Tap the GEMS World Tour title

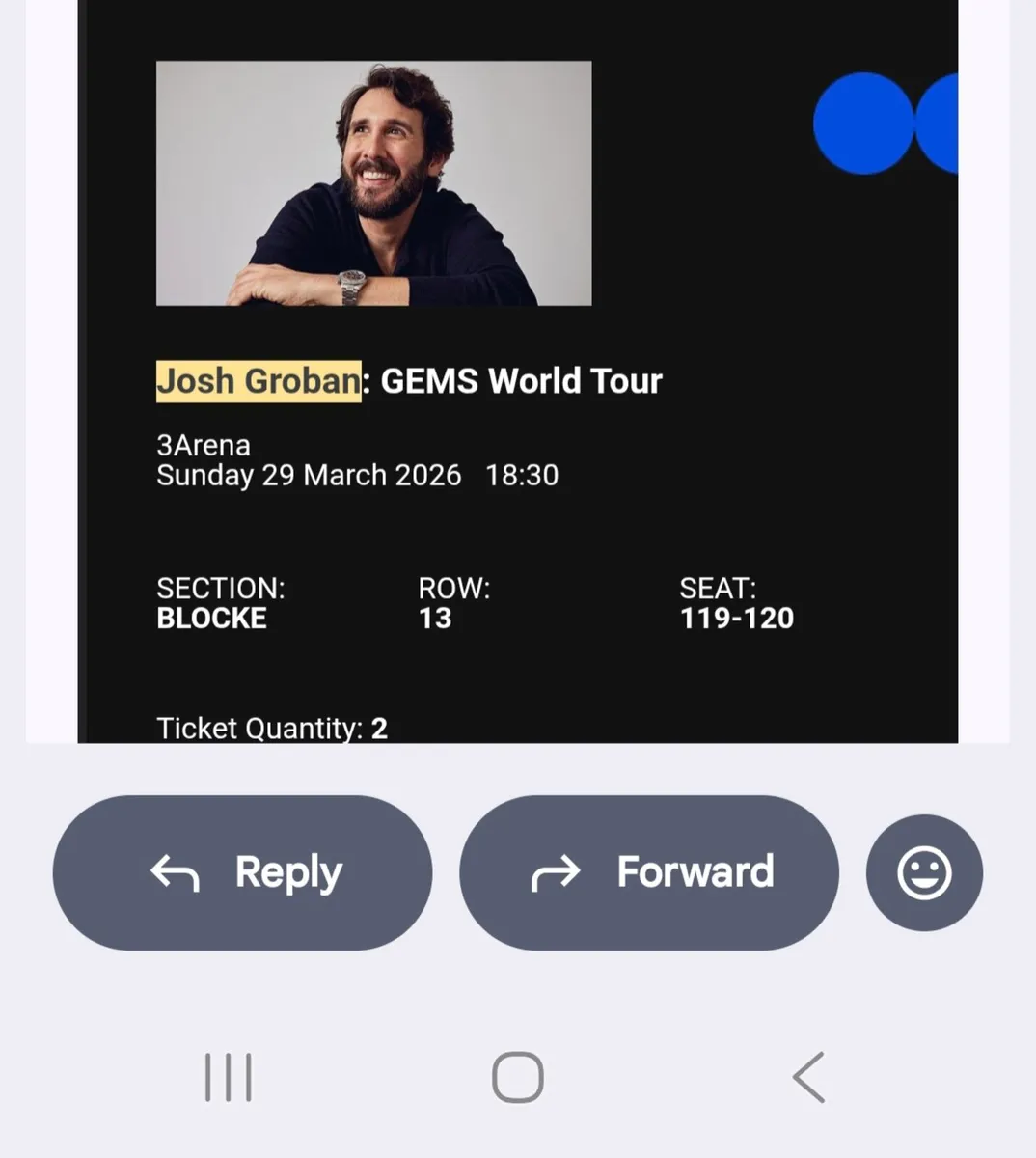(x=521, y=380)
